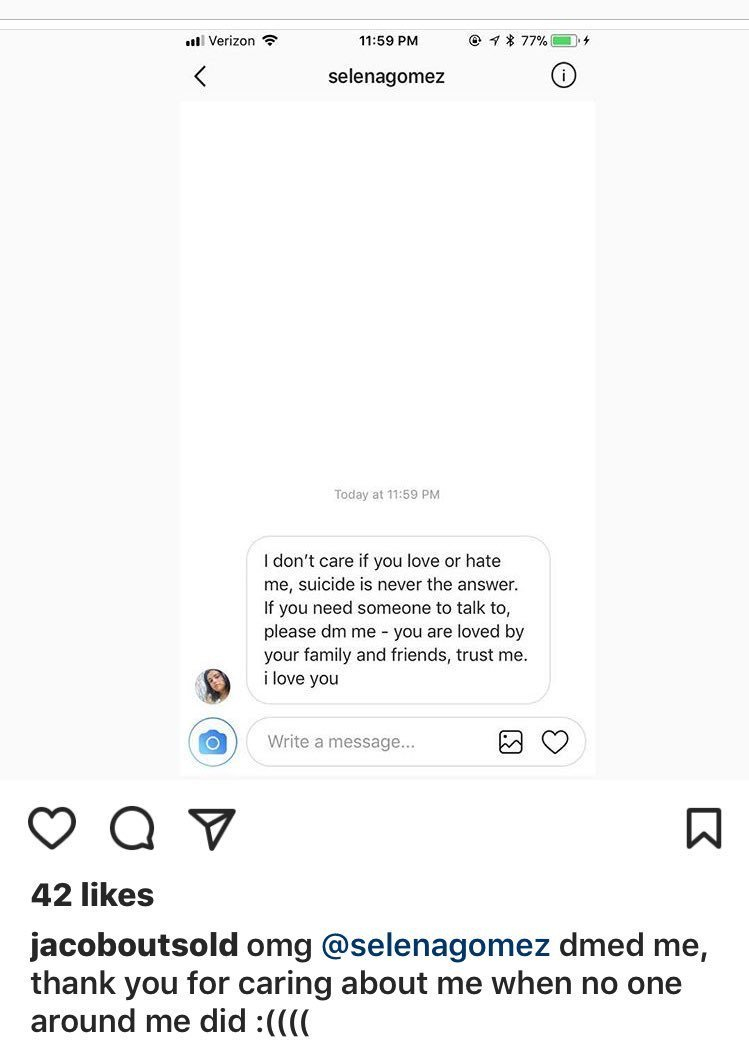This screenshot has width=749, height=1045.
Task: Open the @selenagomez mention in caption
Action: (435, 945)
